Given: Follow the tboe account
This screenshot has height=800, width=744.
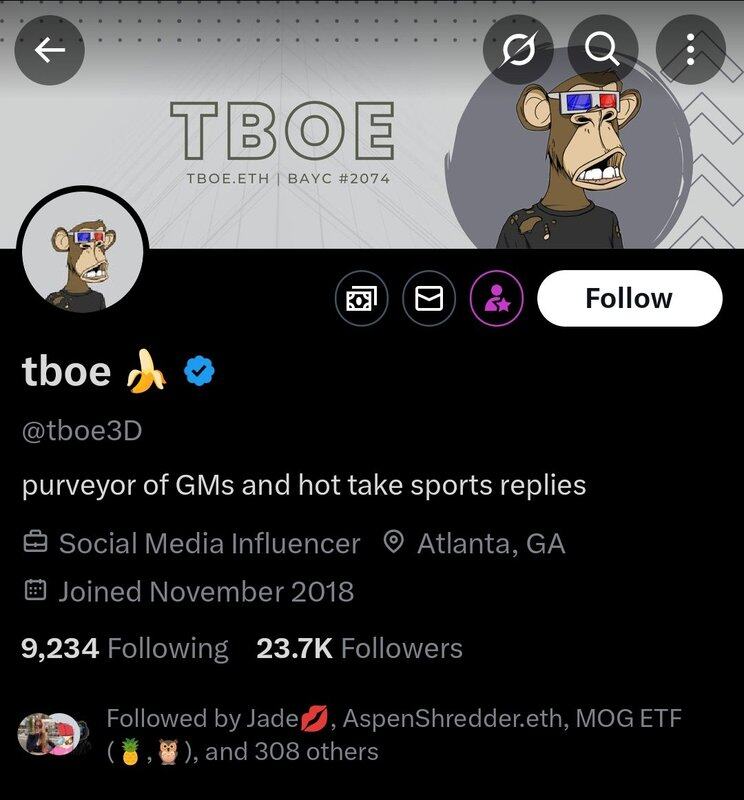Looking at the screenshot, I should tap(629, 298).
